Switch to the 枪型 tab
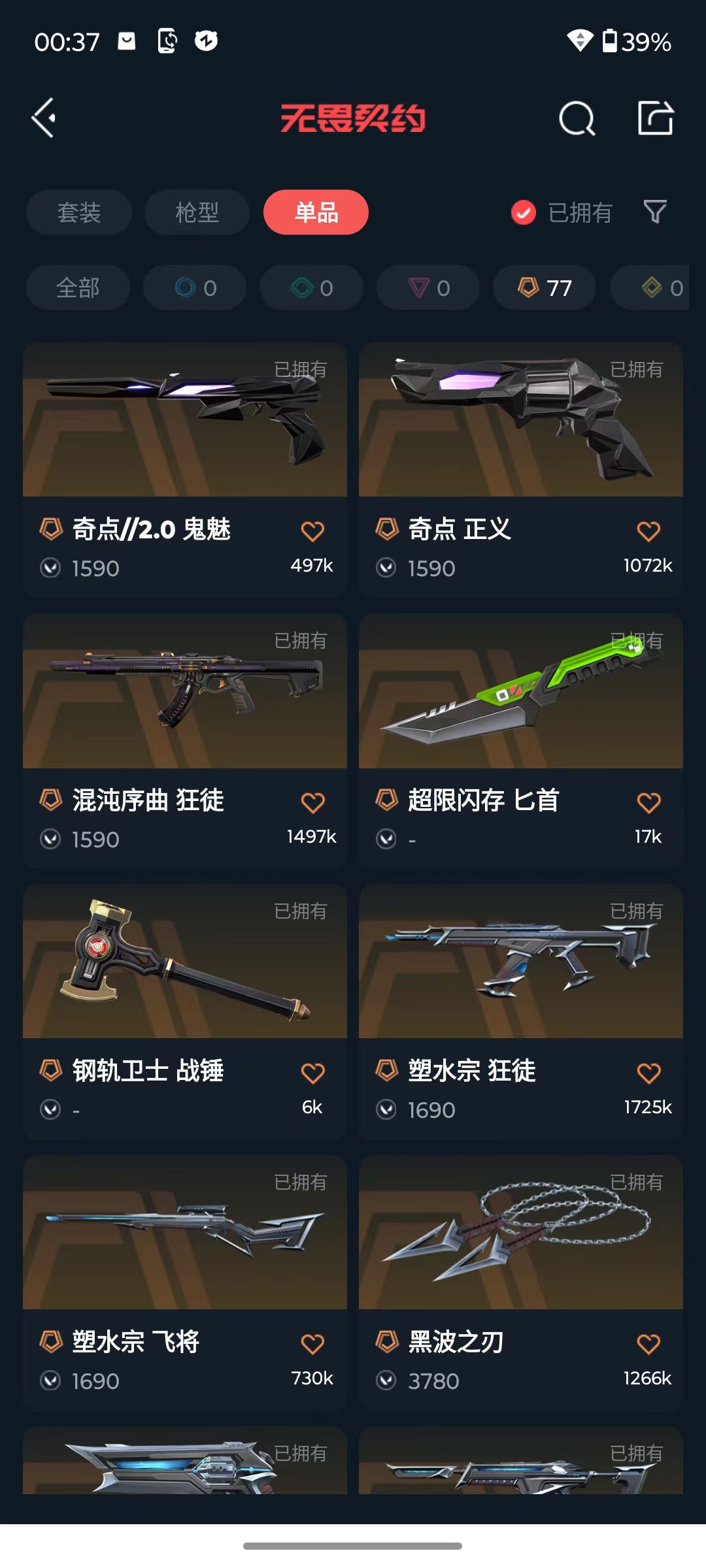The image size is (706, 1568). click(197, 212)
